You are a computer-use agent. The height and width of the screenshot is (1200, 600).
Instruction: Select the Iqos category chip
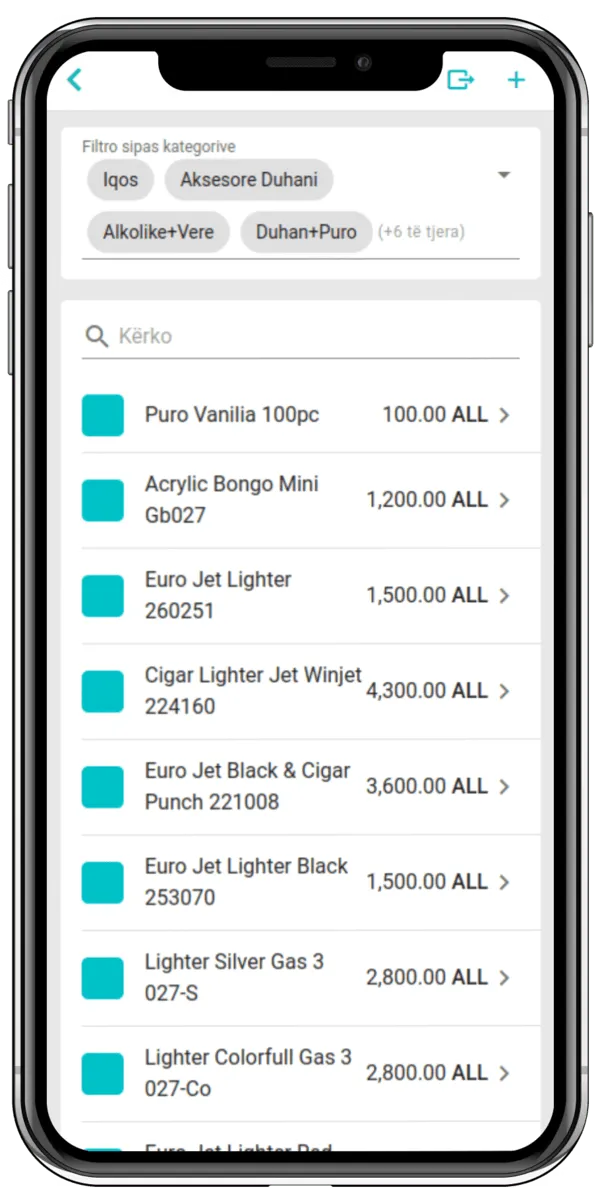coord(120,180)
